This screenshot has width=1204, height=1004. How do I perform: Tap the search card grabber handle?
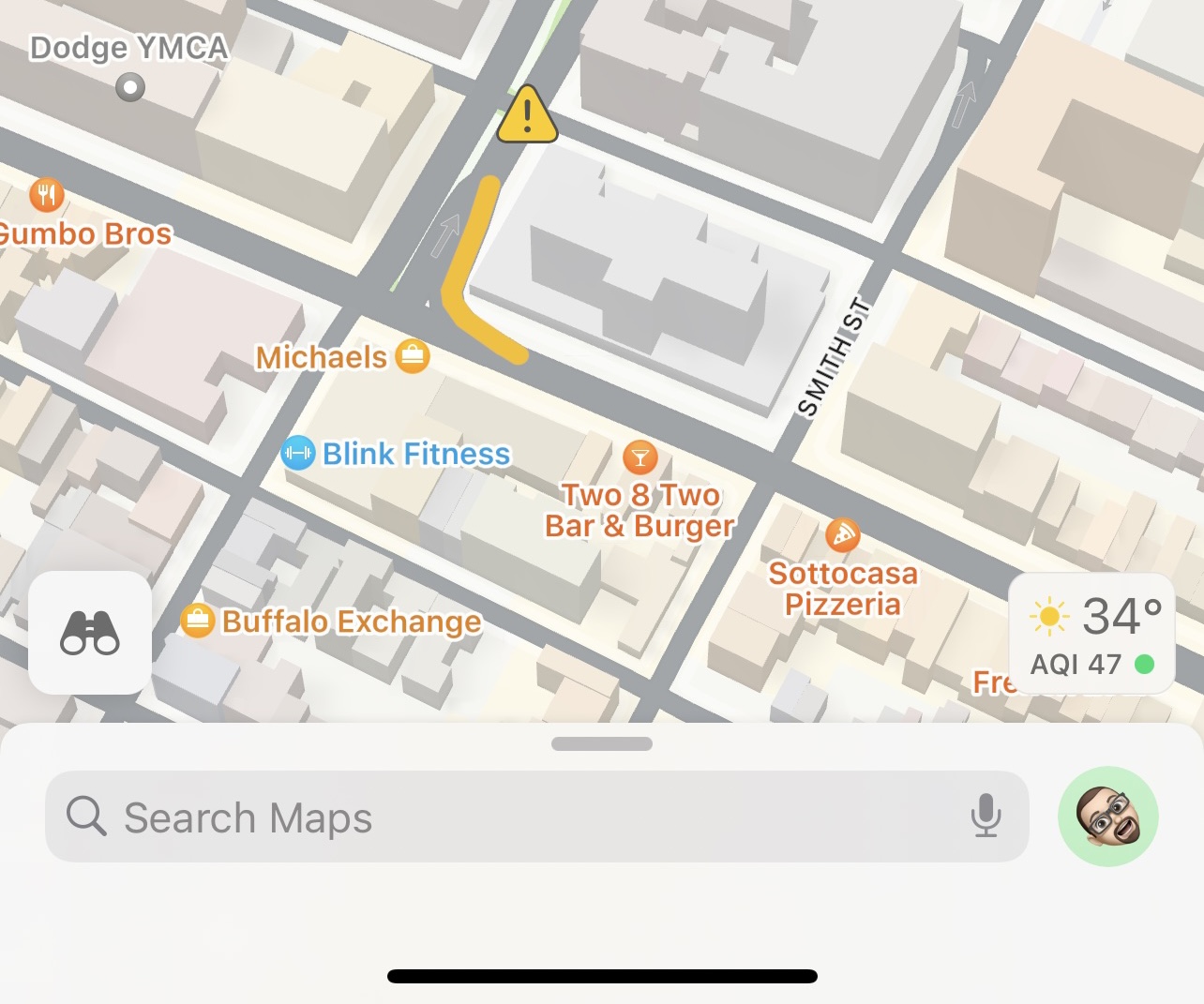pos(602,744)
